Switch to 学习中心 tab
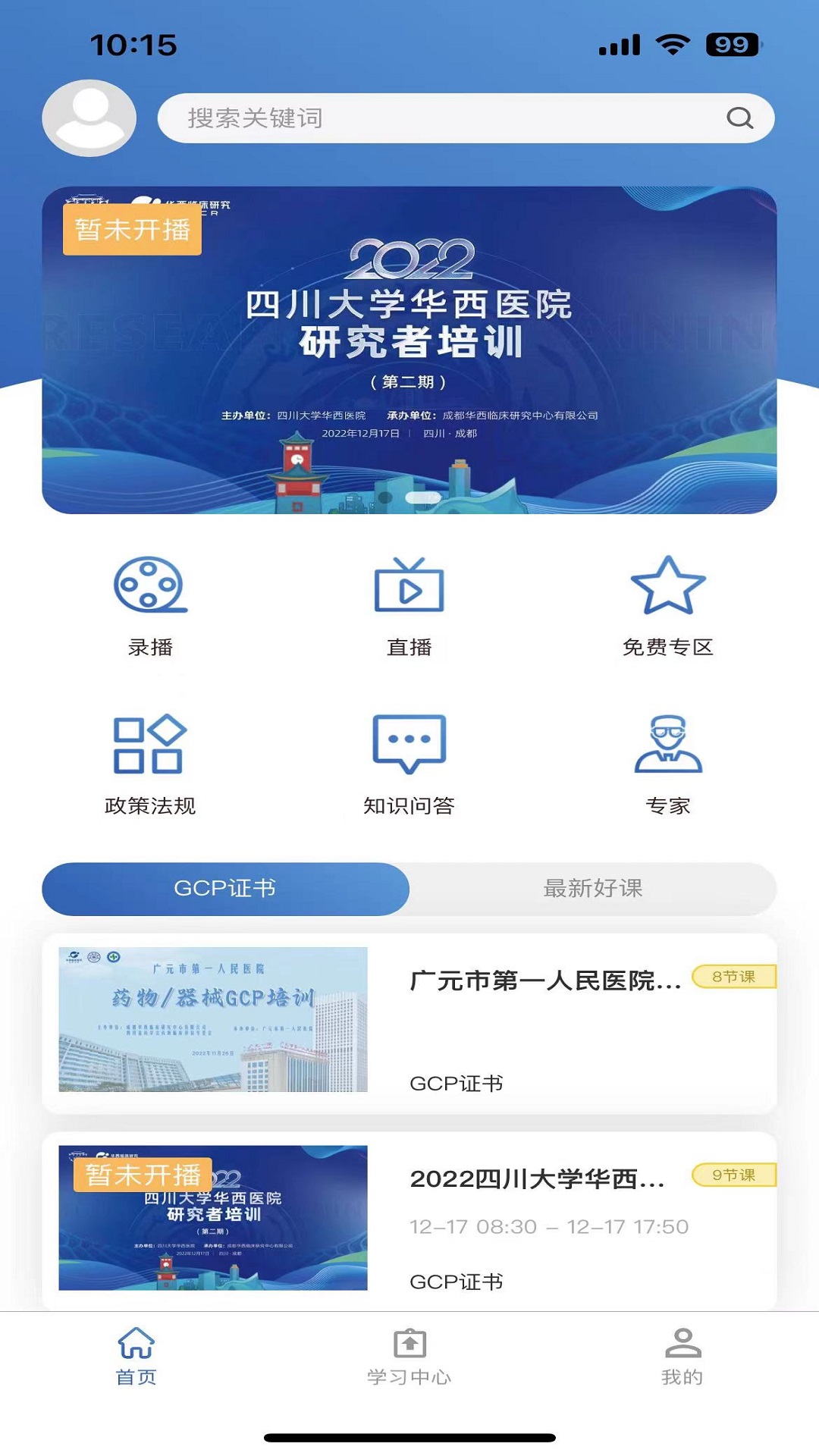 (x=409, y=1357)
